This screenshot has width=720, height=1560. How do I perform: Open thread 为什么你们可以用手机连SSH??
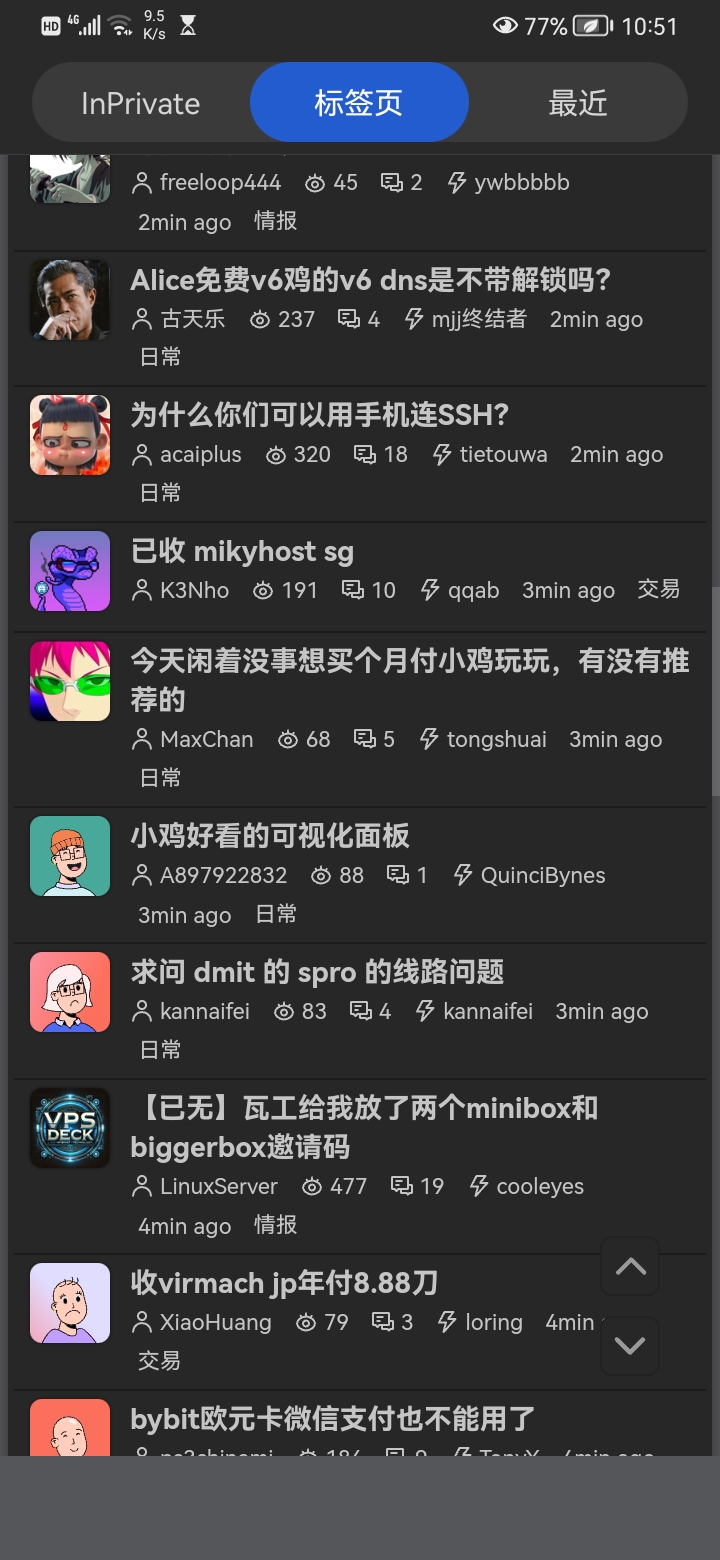click(x=320, y=415)
